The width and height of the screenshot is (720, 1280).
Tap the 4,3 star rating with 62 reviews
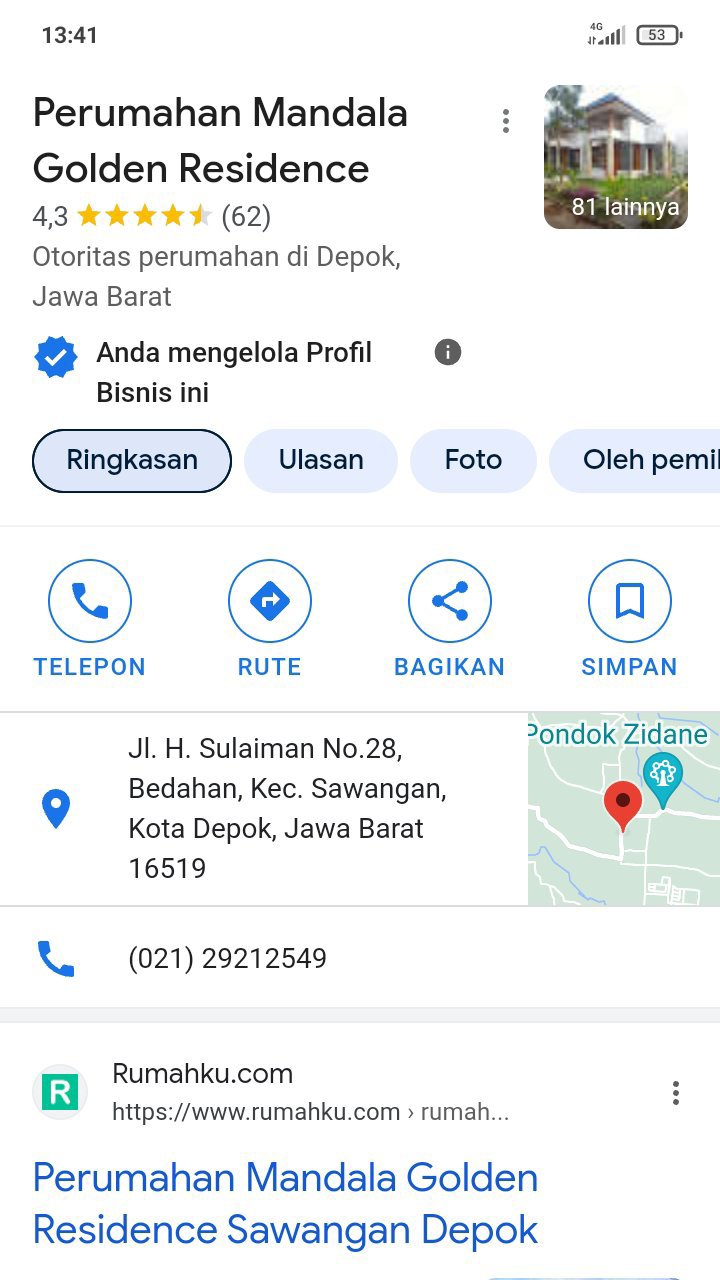(x=151, y=216)
